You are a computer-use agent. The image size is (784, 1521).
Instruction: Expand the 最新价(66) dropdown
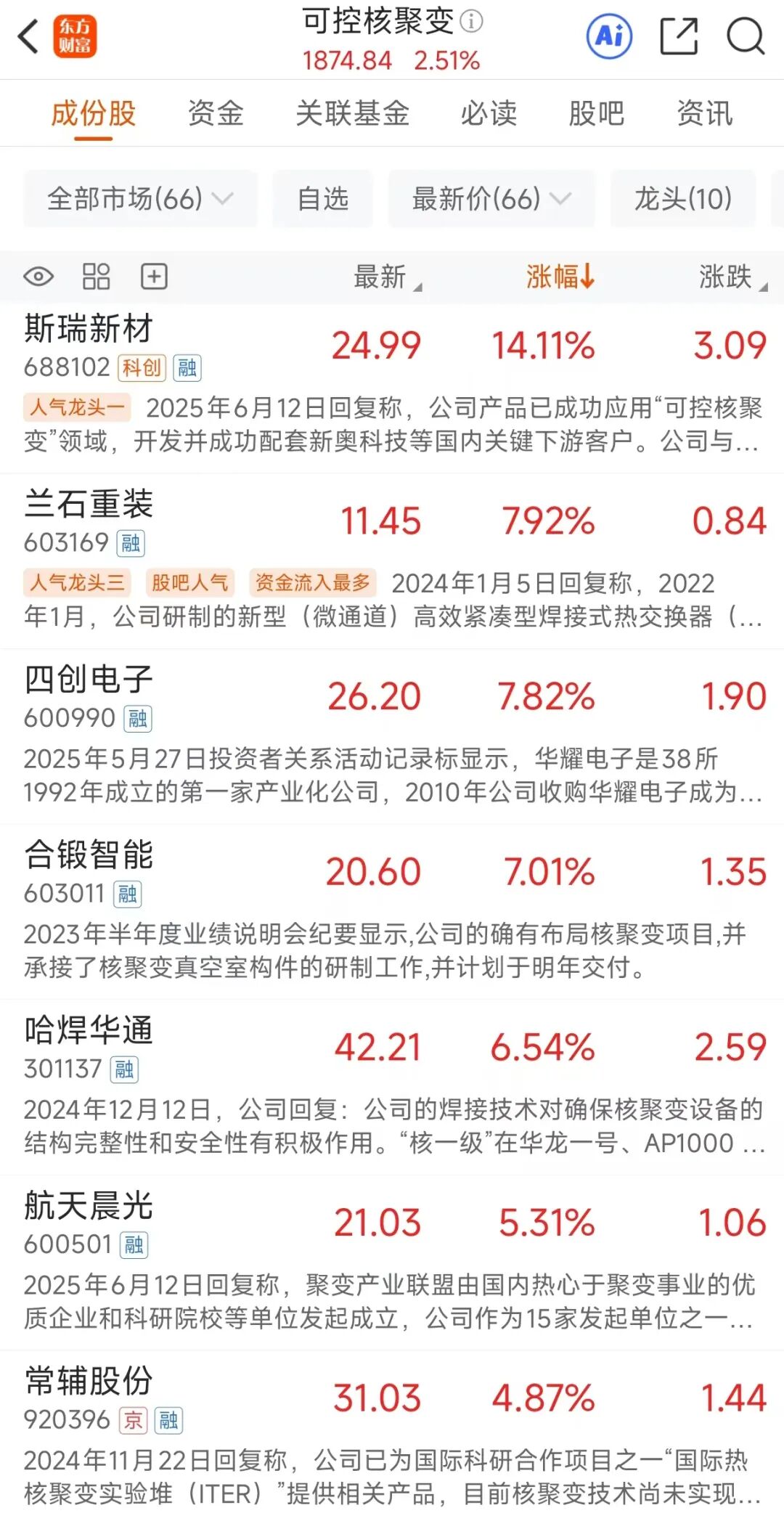pos(491,199)
